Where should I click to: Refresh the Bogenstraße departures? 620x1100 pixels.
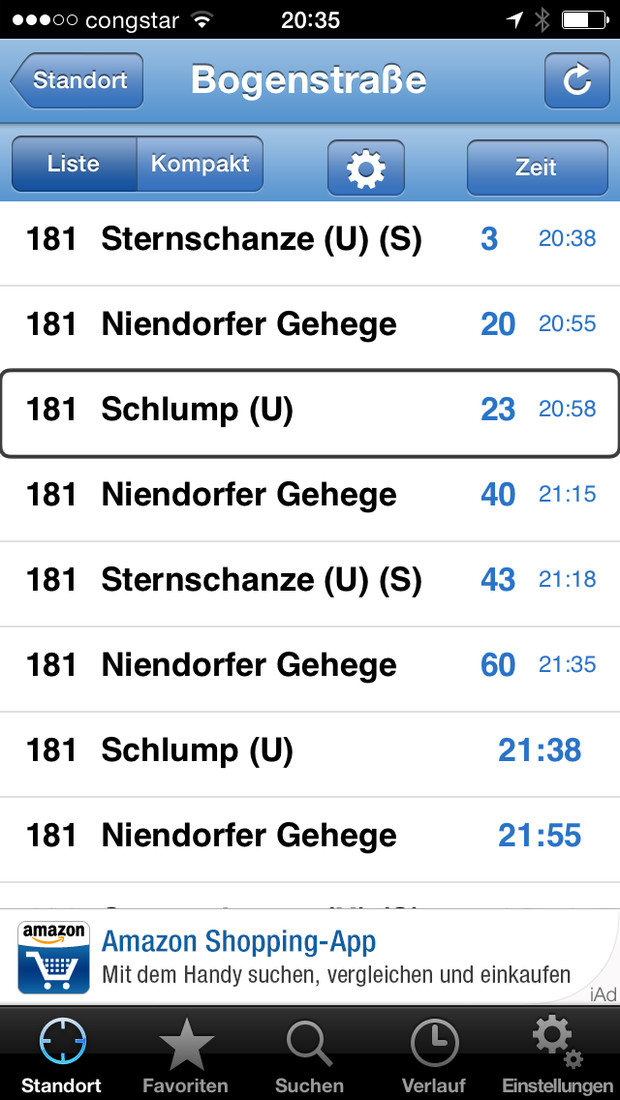pyautogui.click(x=577, y=80)
